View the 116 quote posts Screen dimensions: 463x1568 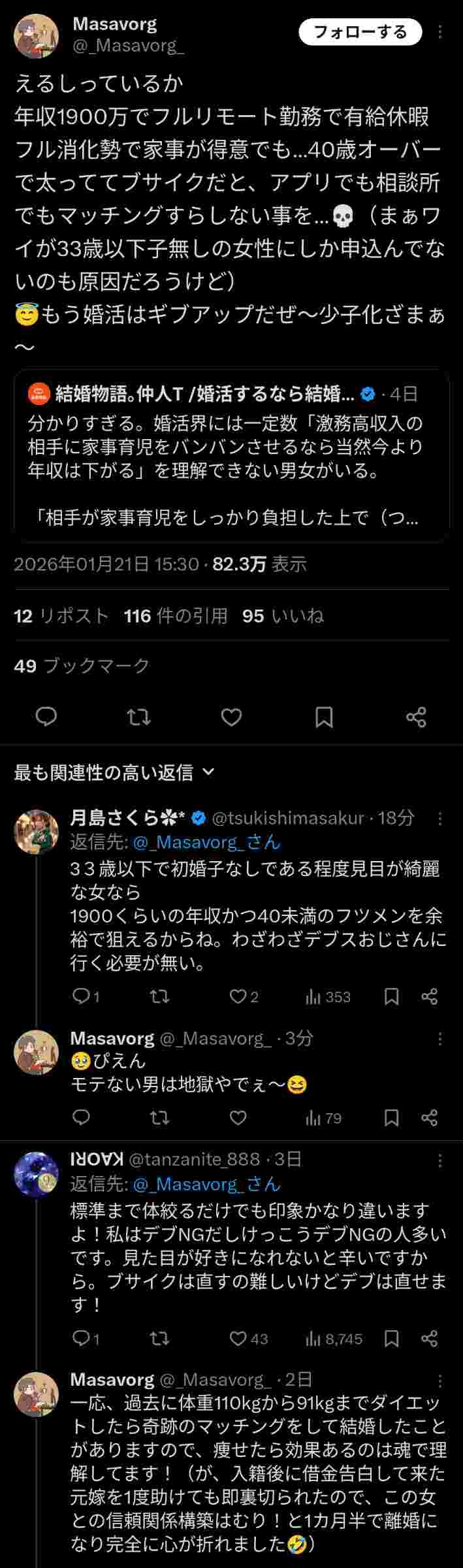[x=176, y=615]
